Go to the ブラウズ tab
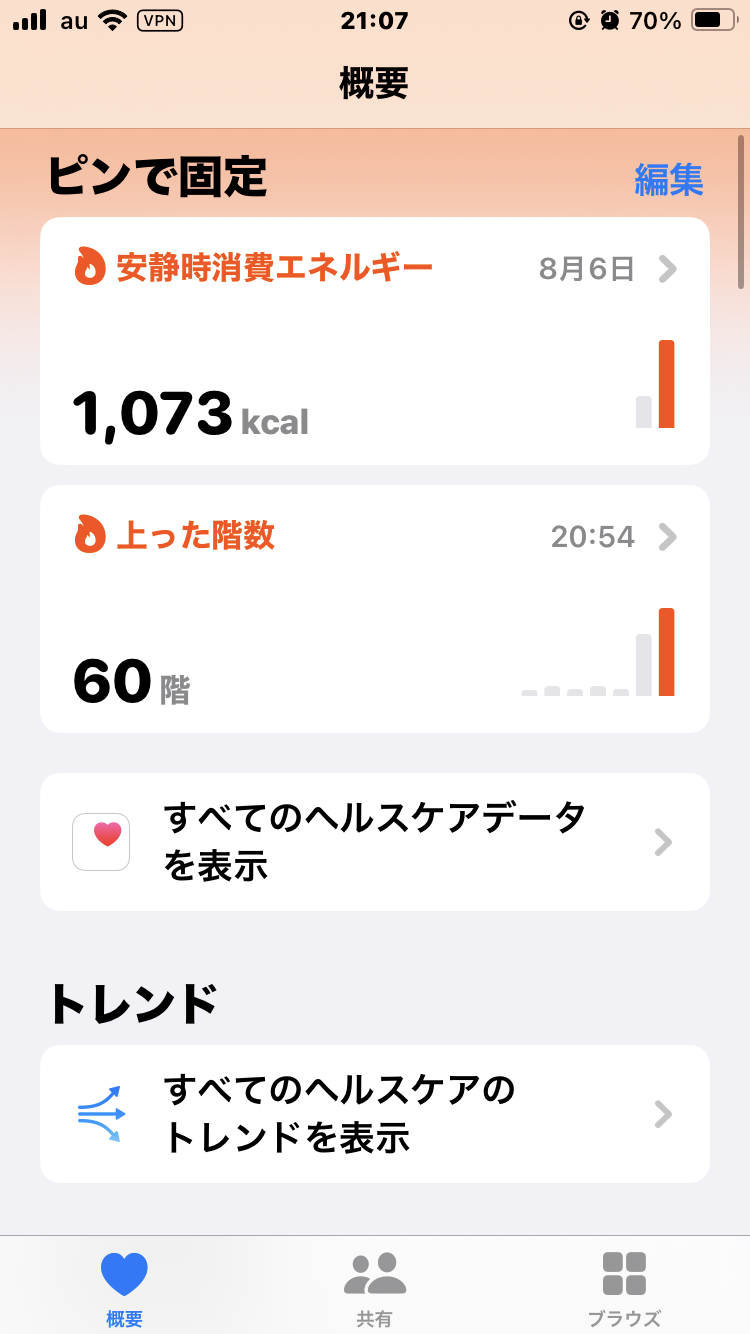The height and width of the screenshot is (1334, 750). click(x=624, y=1287)
